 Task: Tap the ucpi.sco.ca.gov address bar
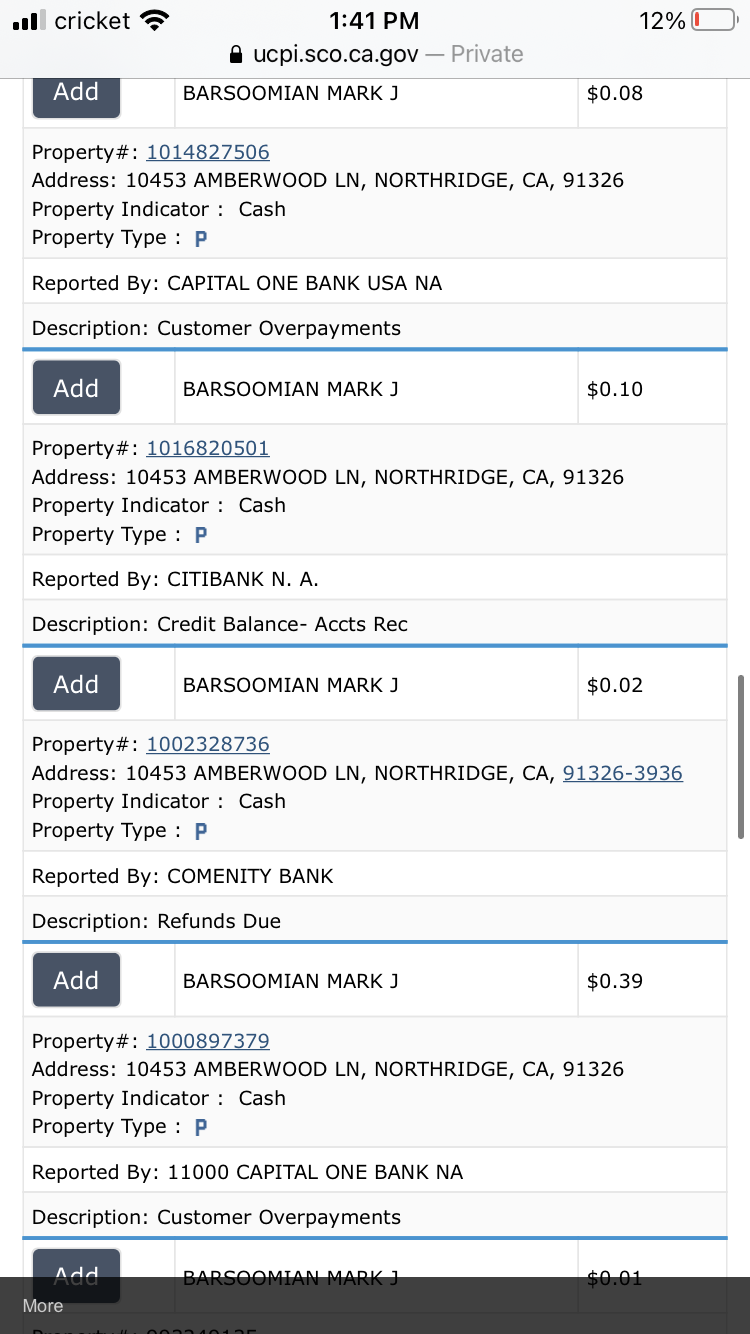coord(376,54)
